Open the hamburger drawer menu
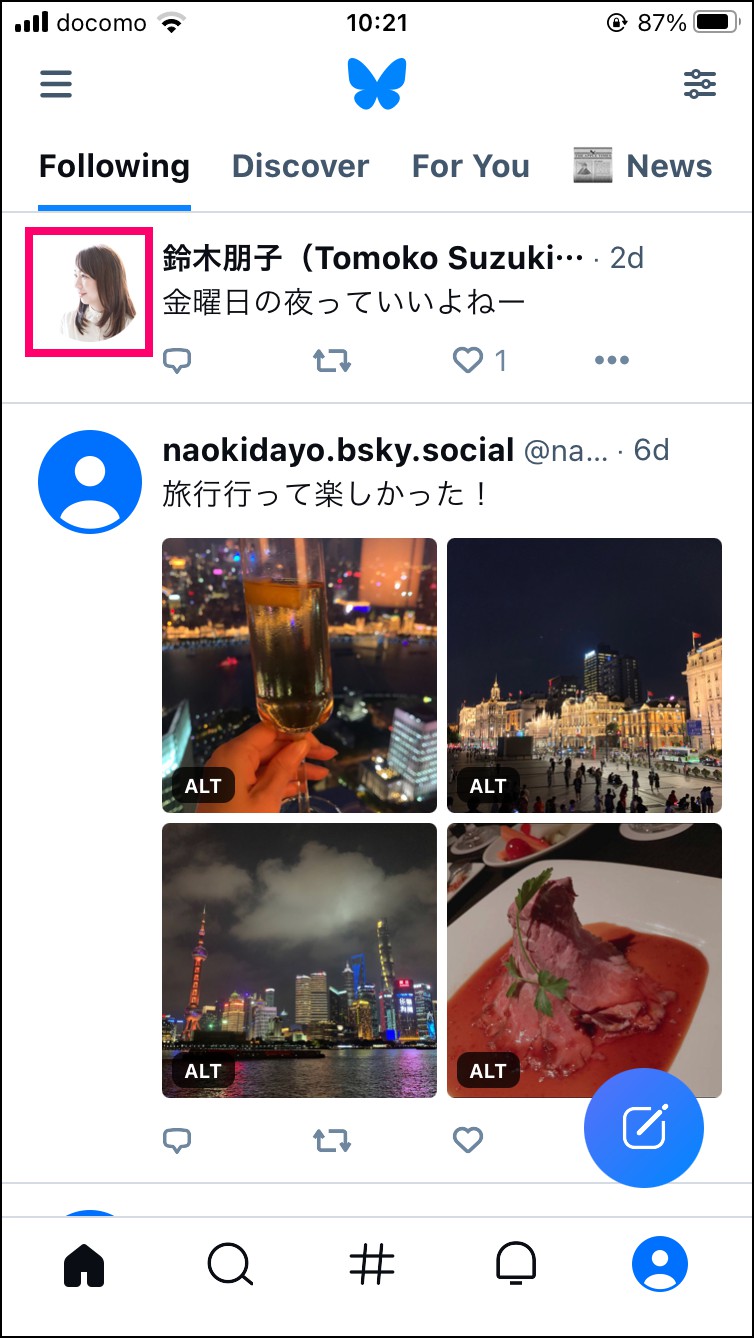Screen dimensions: 754x1338 click(56, 83)
